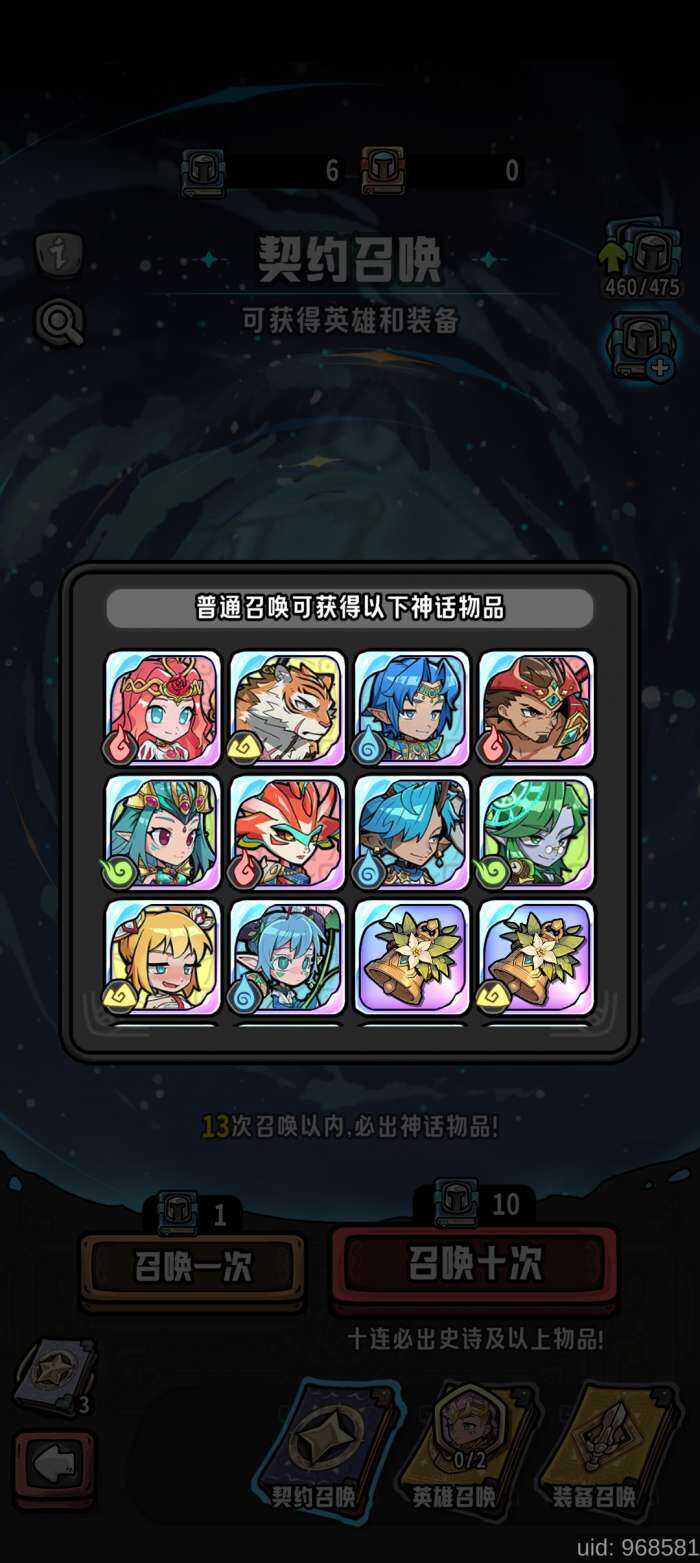View the red-haired rose crown heroine

pyautogui.click(x=163, y=708)
